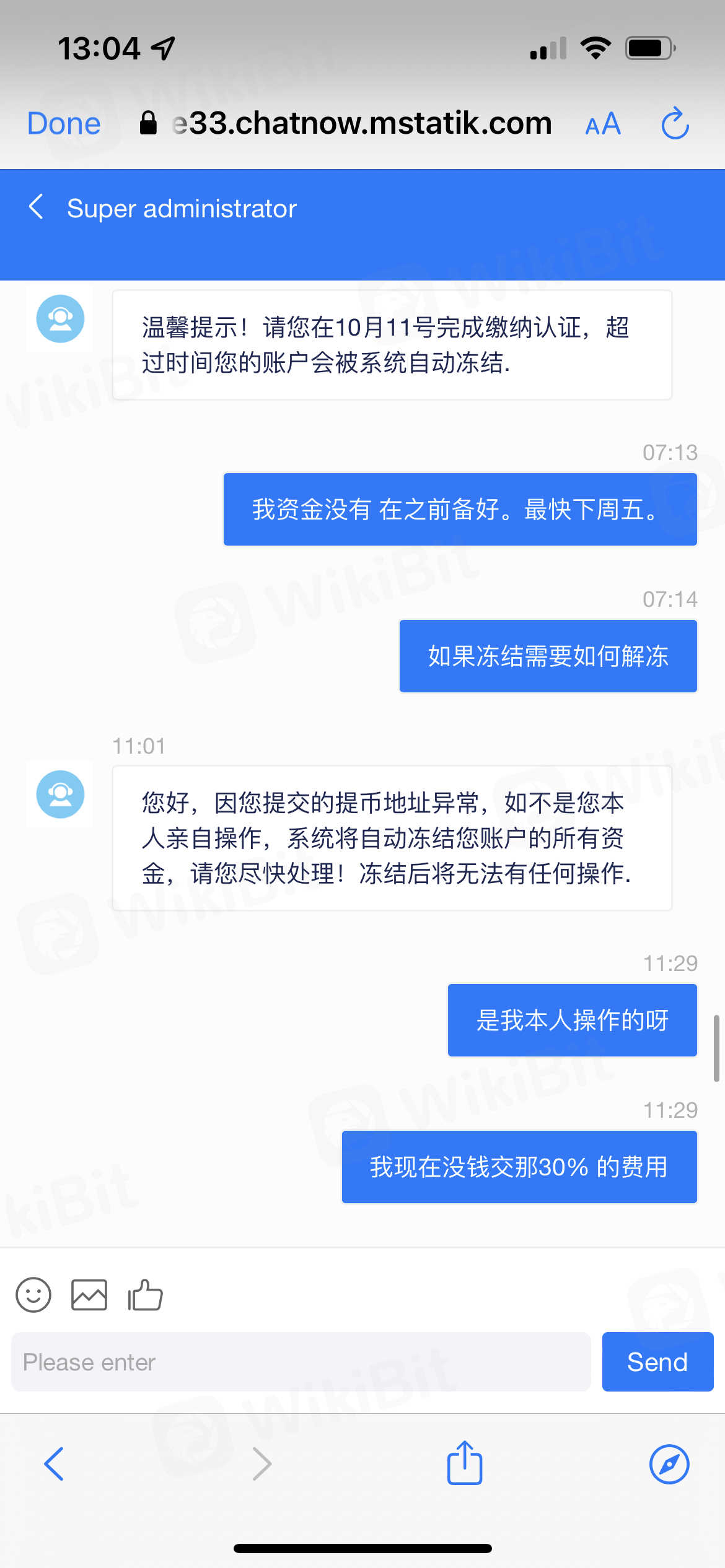Open the emoji picker
The image size is (725, 1568).
click(33, 1295)
